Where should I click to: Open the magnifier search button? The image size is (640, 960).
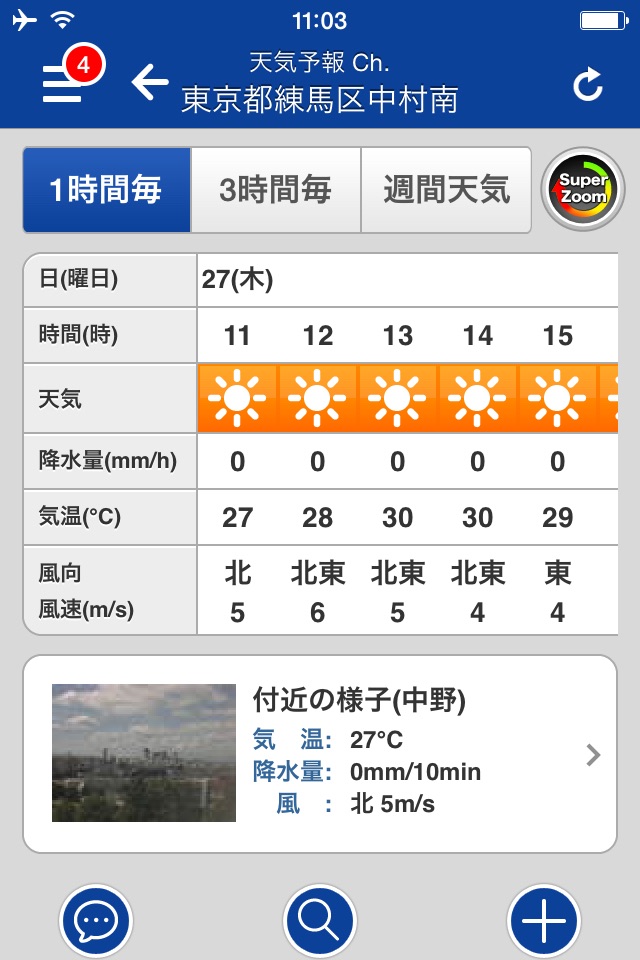(x=320, y=920)
